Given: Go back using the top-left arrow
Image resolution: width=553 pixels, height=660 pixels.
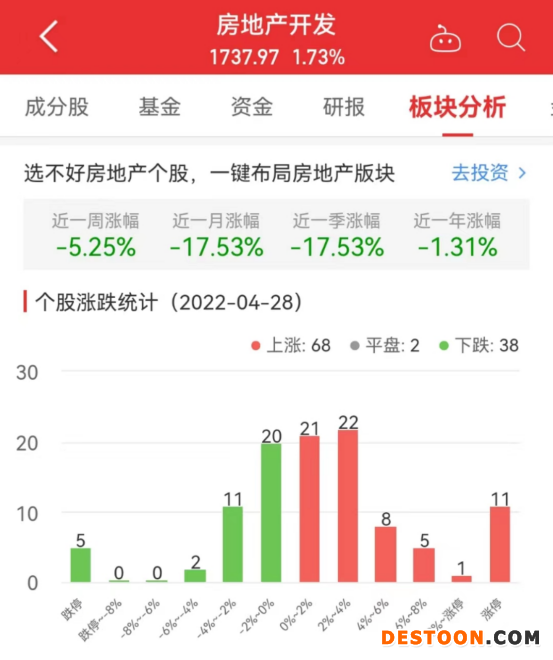Looking at the screenshot, I should click(49, 37).
